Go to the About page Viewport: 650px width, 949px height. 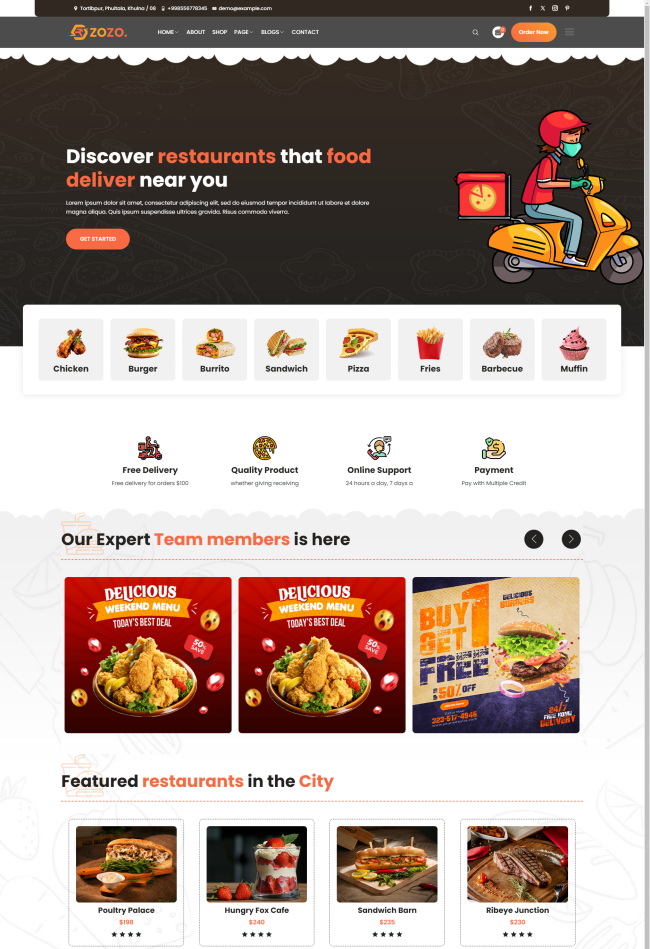tap(195, 32)
